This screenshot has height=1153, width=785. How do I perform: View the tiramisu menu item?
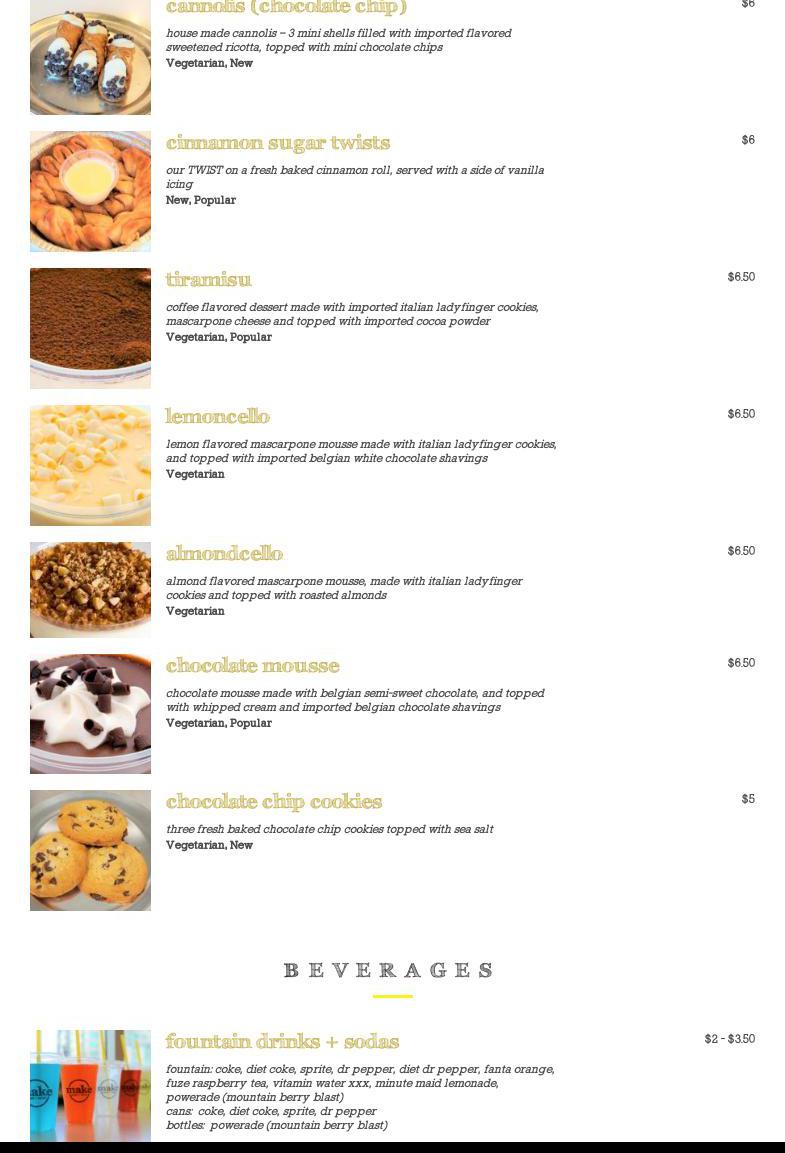209,280
